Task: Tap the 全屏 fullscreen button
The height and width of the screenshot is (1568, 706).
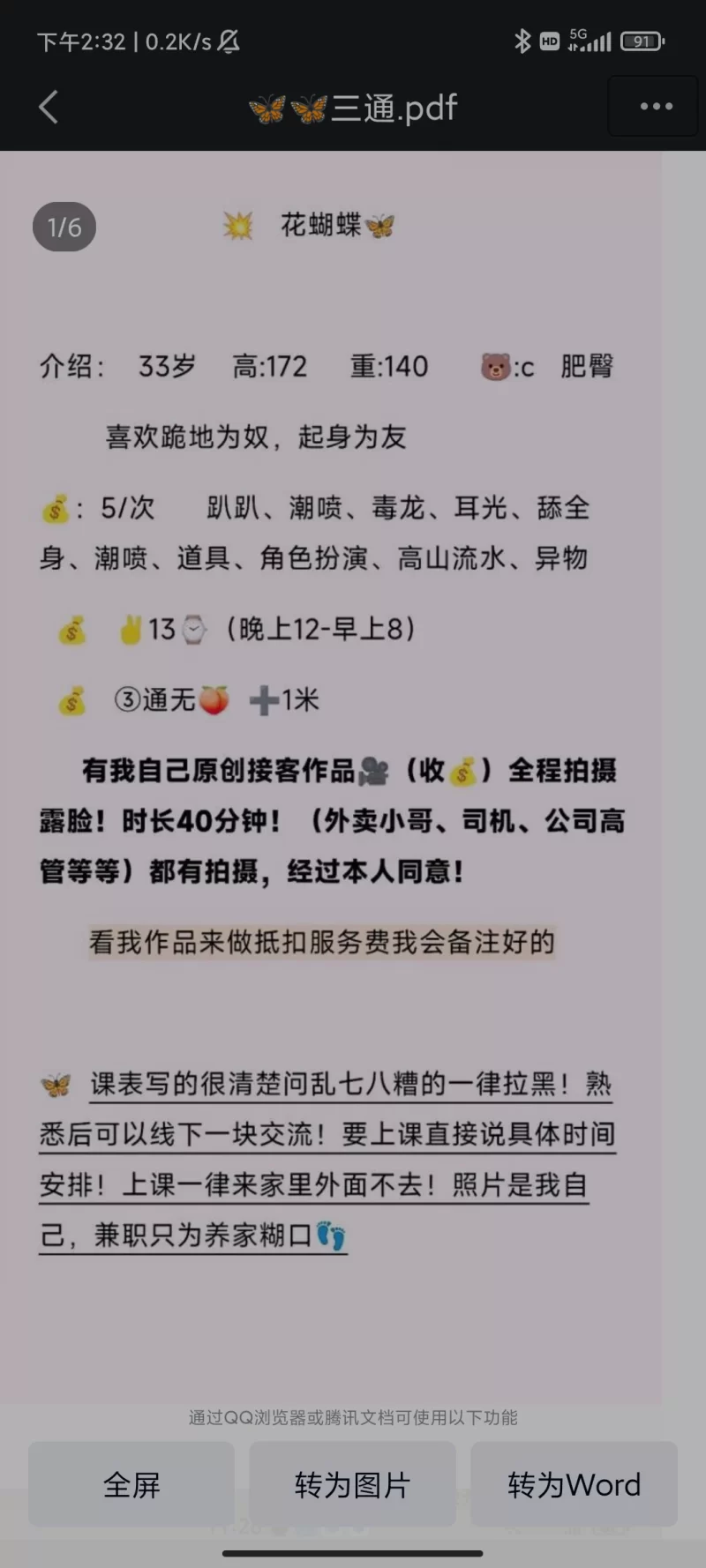Action: click(x=131, y=1484)
